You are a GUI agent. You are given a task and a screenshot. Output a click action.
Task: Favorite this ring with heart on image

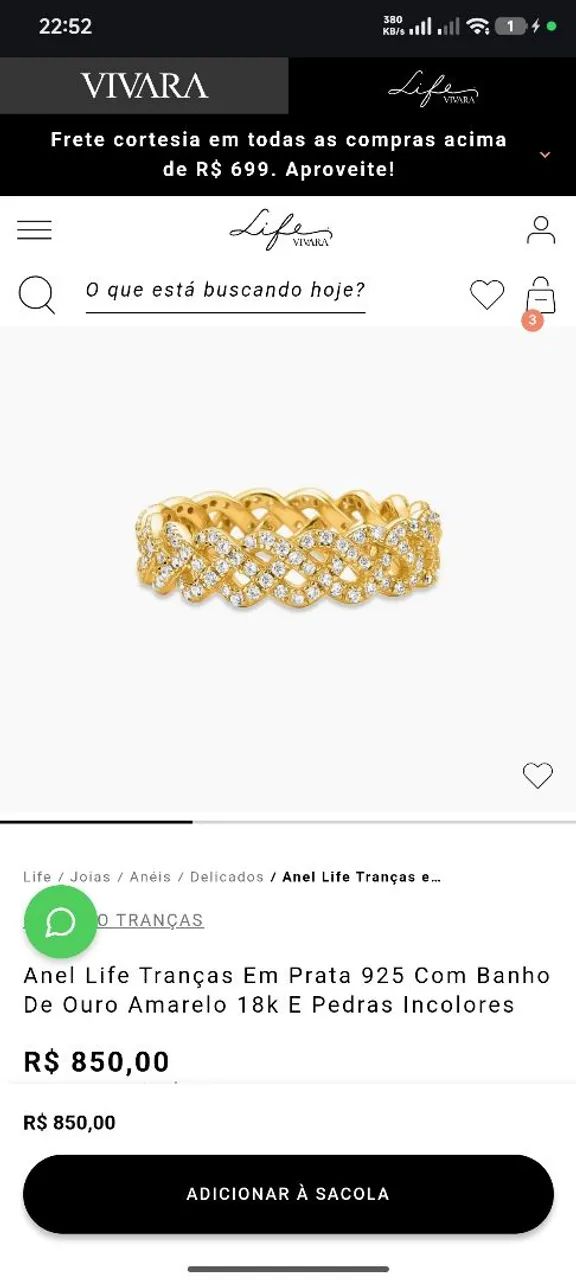[x=538, y=775]
